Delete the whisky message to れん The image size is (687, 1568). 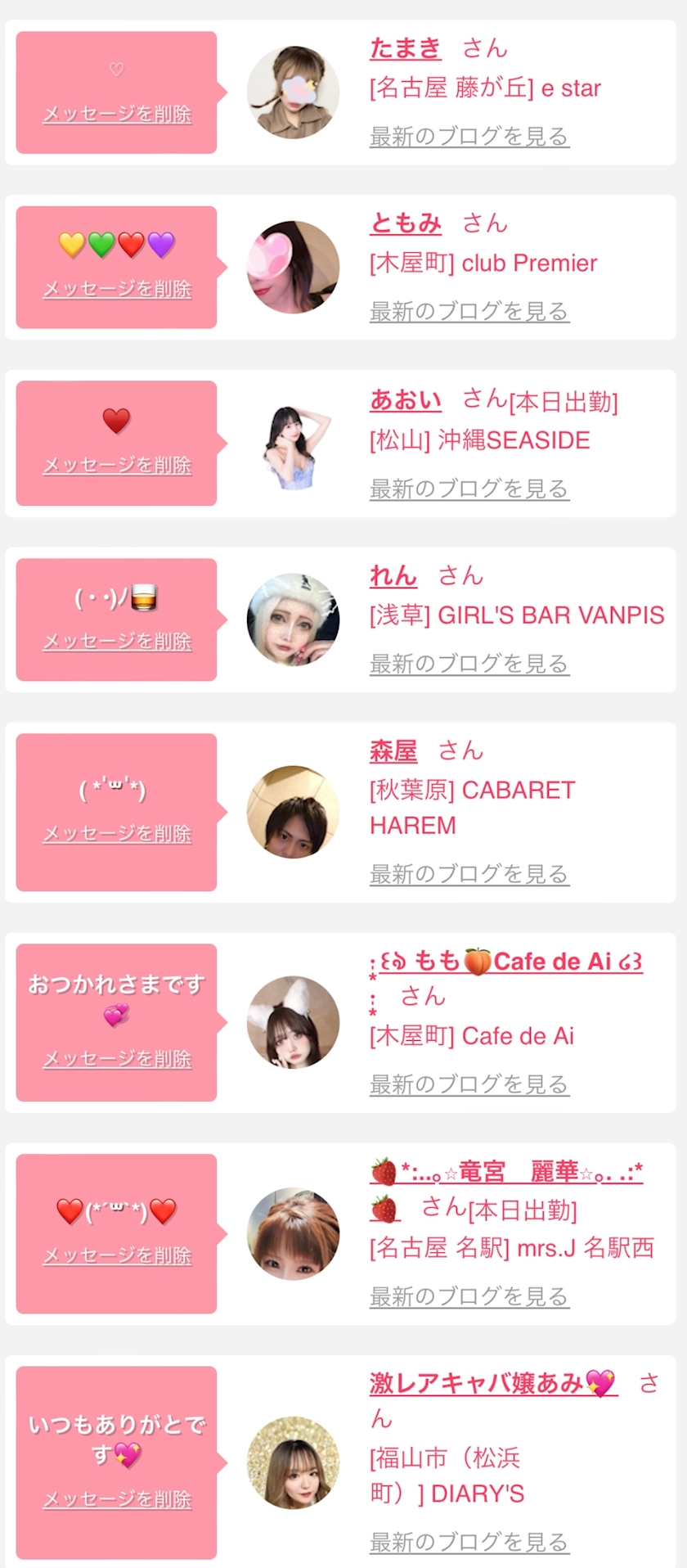pos(117,642)
